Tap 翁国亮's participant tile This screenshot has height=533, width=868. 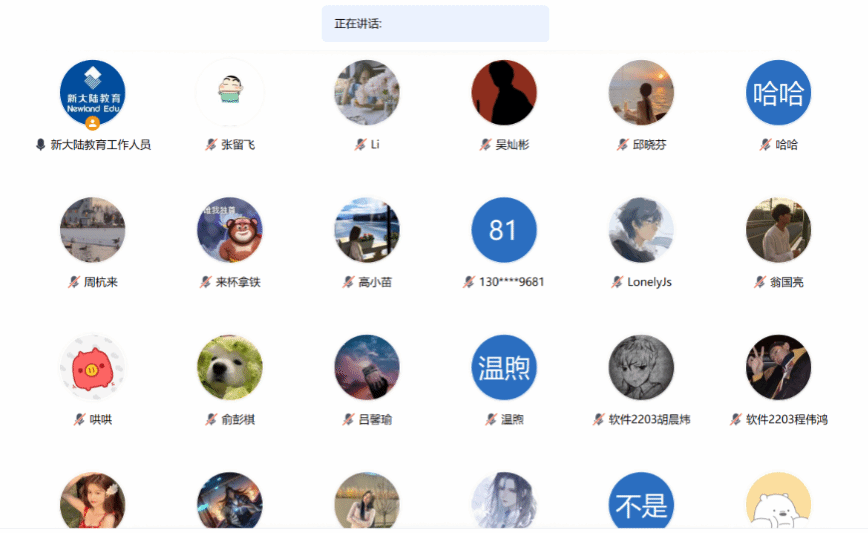[x=778, y=230]
